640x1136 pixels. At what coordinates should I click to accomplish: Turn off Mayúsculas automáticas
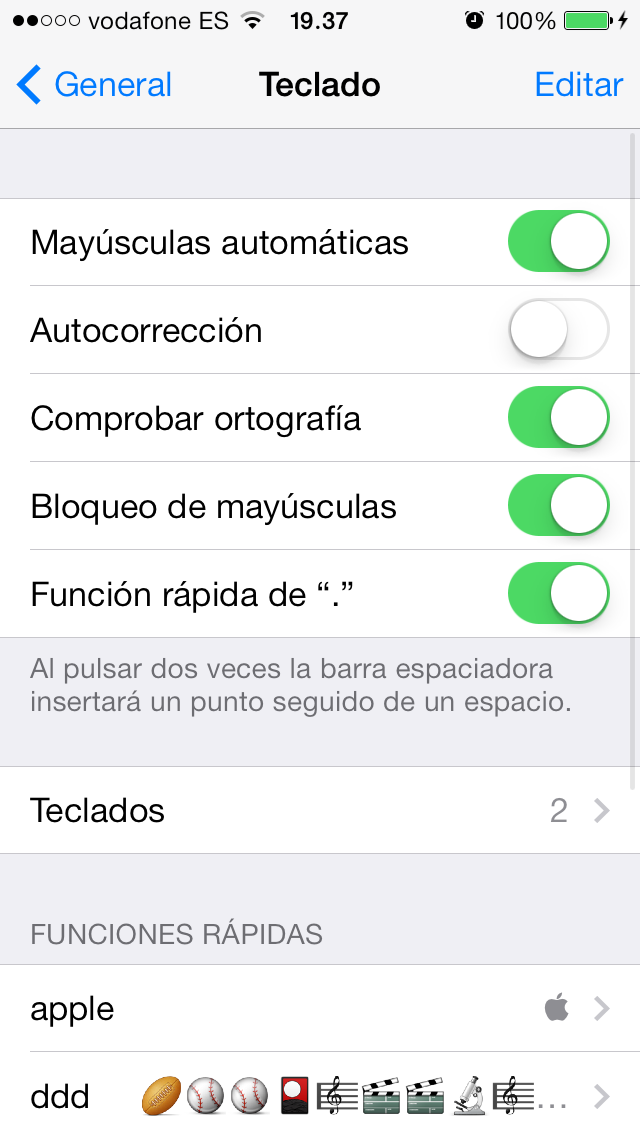tap(558, 242)
